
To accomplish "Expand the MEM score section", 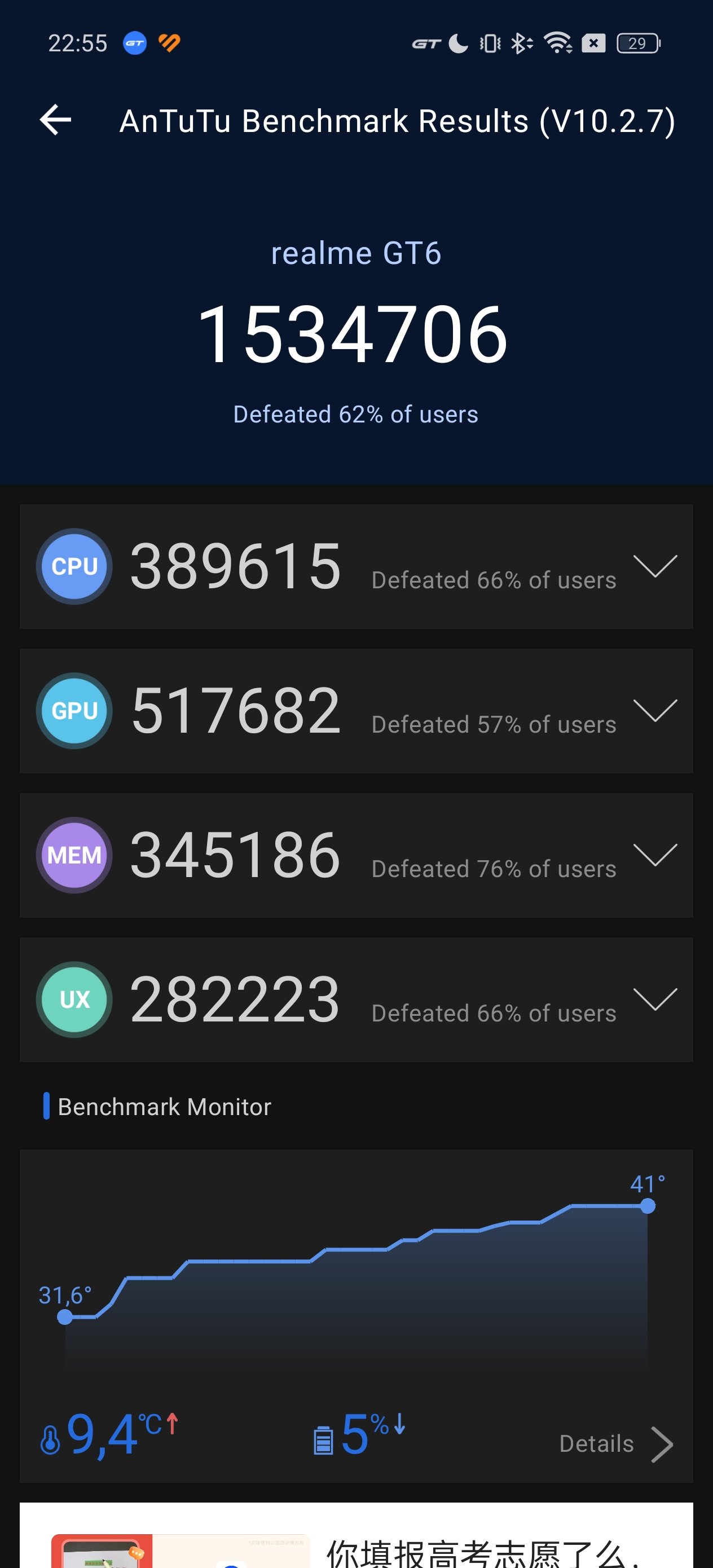I will point(655,855).
